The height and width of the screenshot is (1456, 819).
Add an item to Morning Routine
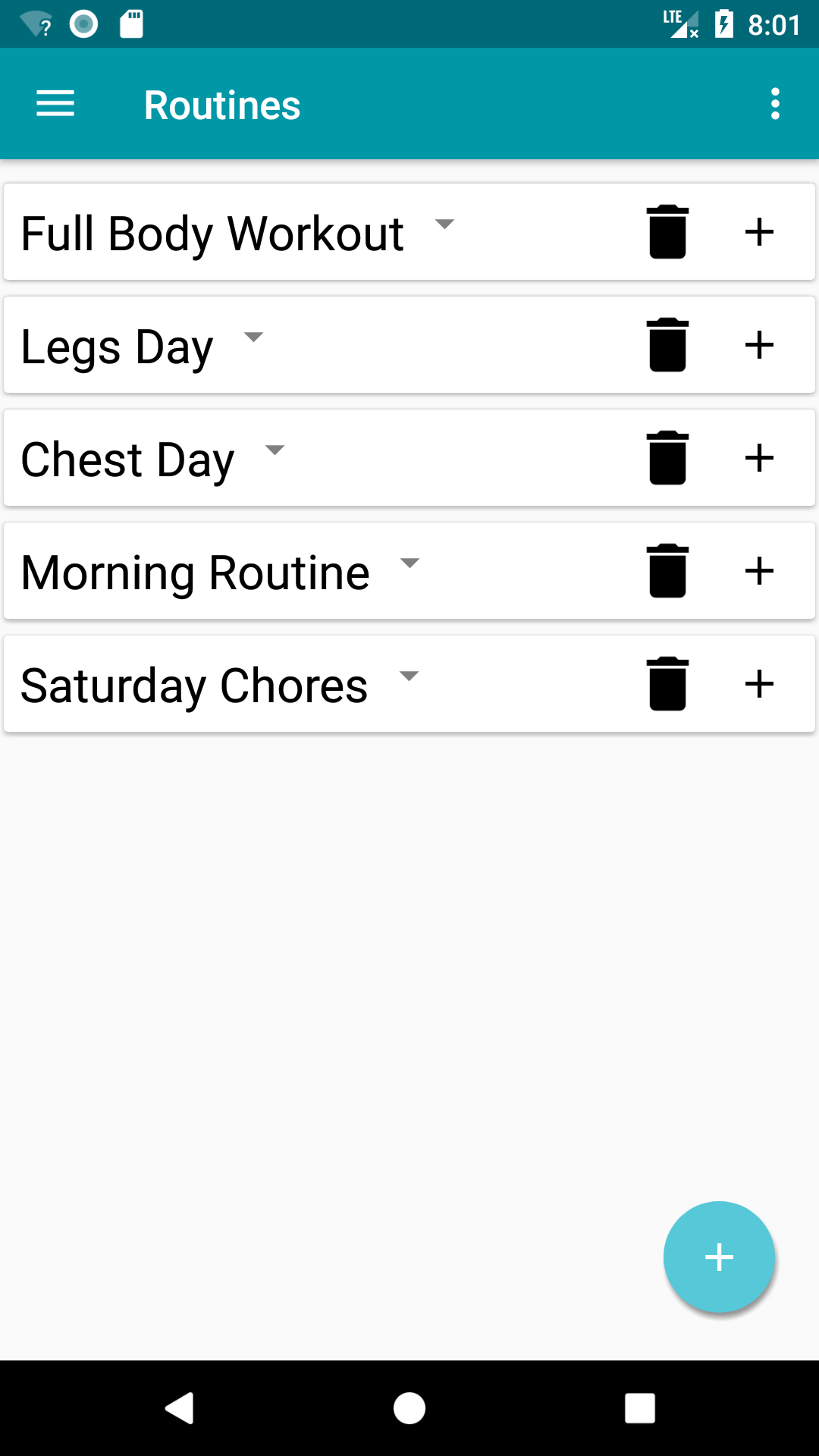[x=759, y=571]
